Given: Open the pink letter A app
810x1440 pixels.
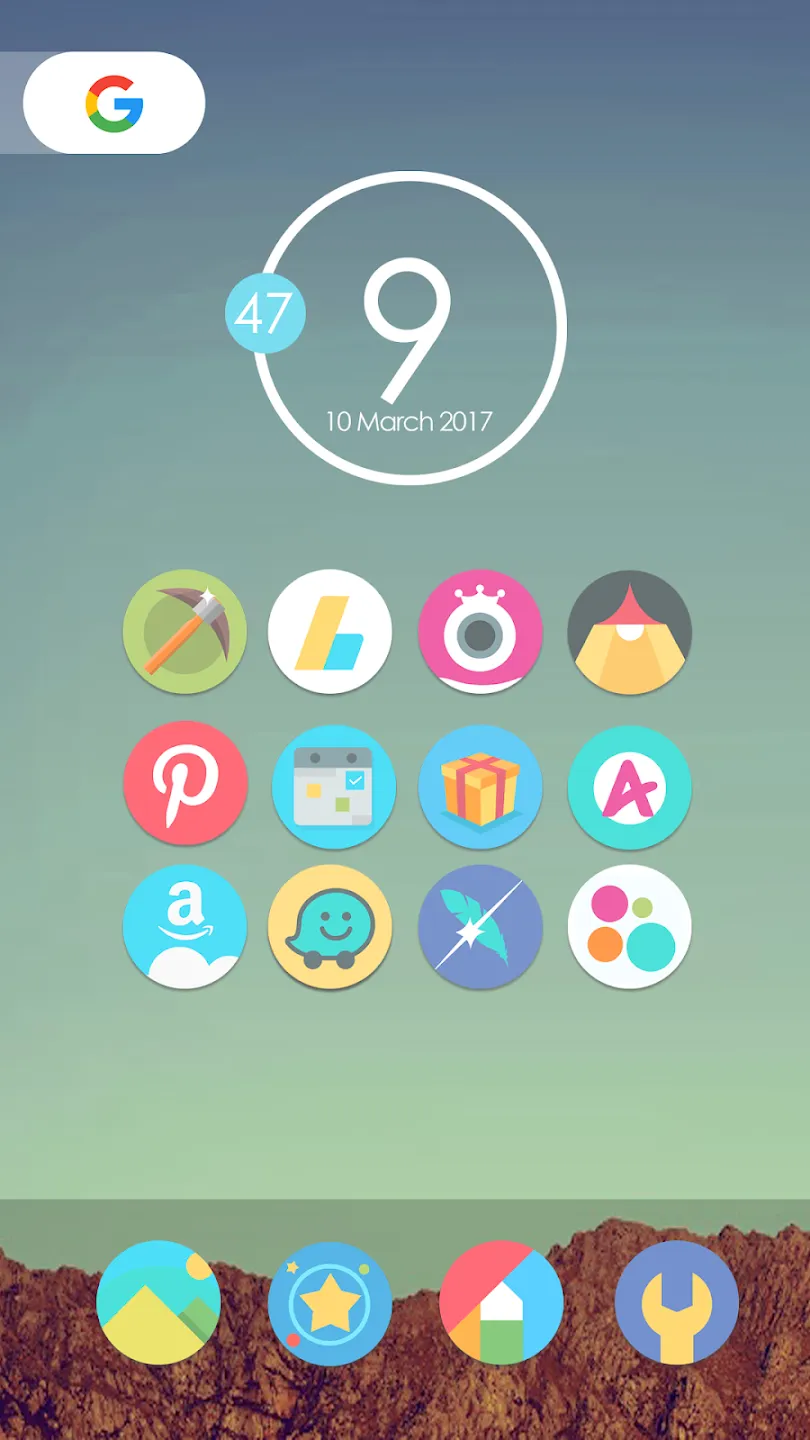Looking at the screenshot, I should click(630, 787).
